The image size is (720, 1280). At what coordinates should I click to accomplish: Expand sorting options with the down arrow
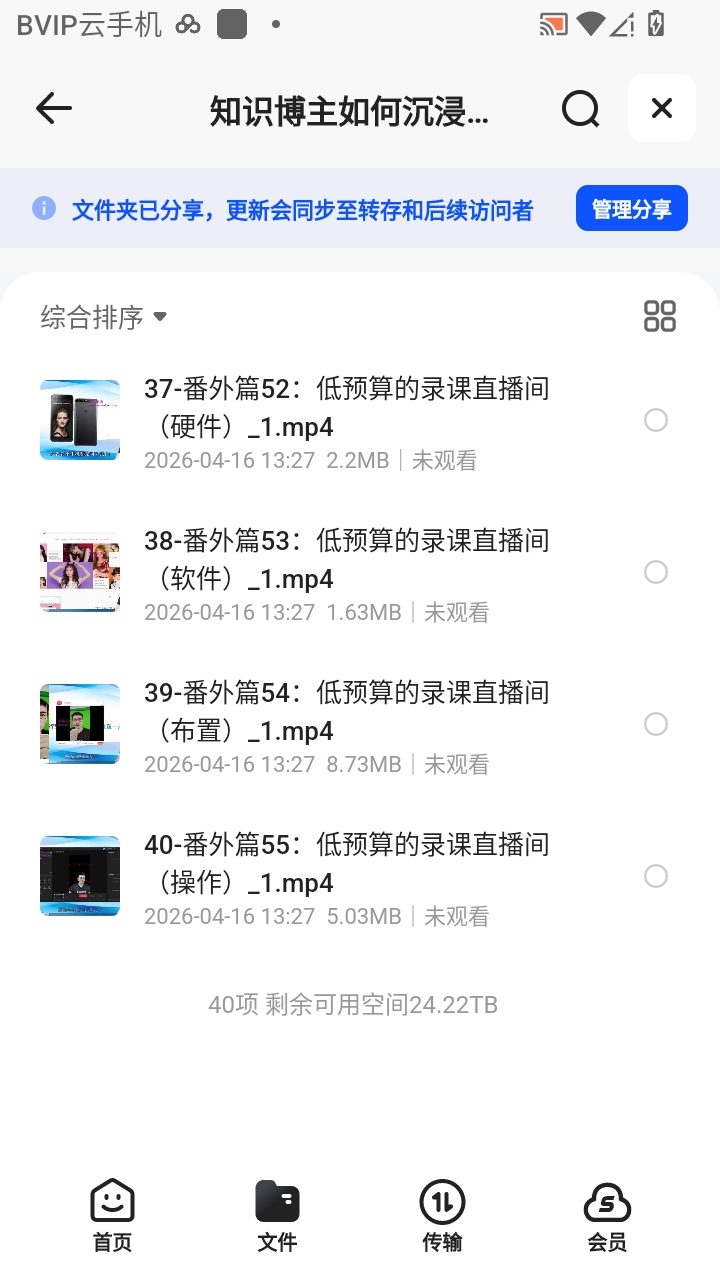click(160, 317)
